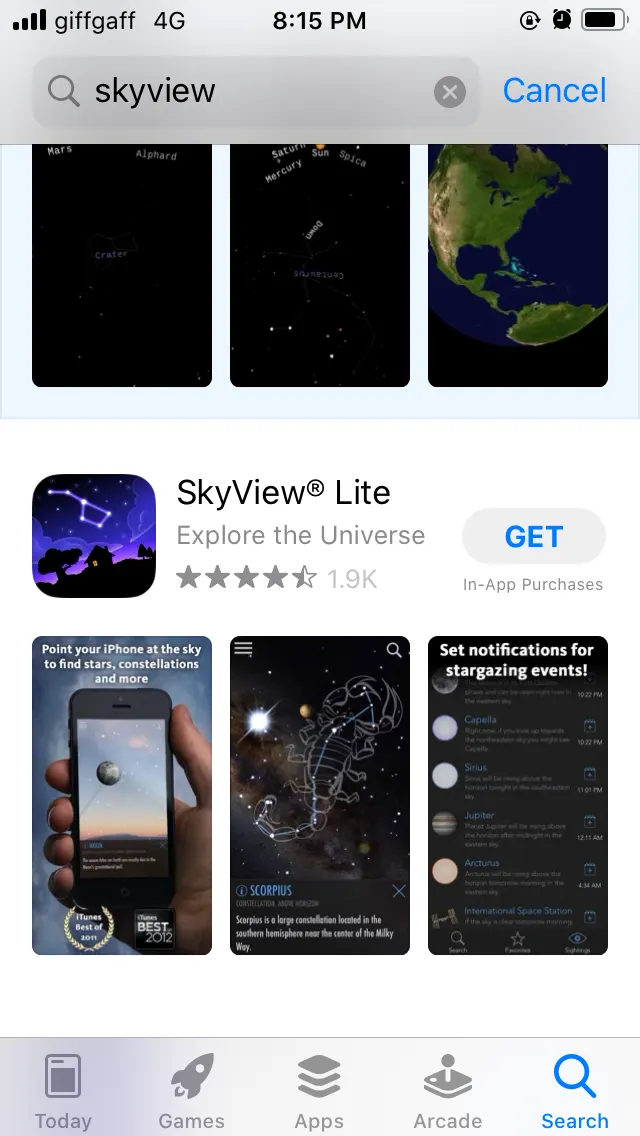Get the SkyView Lite app
The height and width of the screenshot is (1136, 640).
click(533, 537)
